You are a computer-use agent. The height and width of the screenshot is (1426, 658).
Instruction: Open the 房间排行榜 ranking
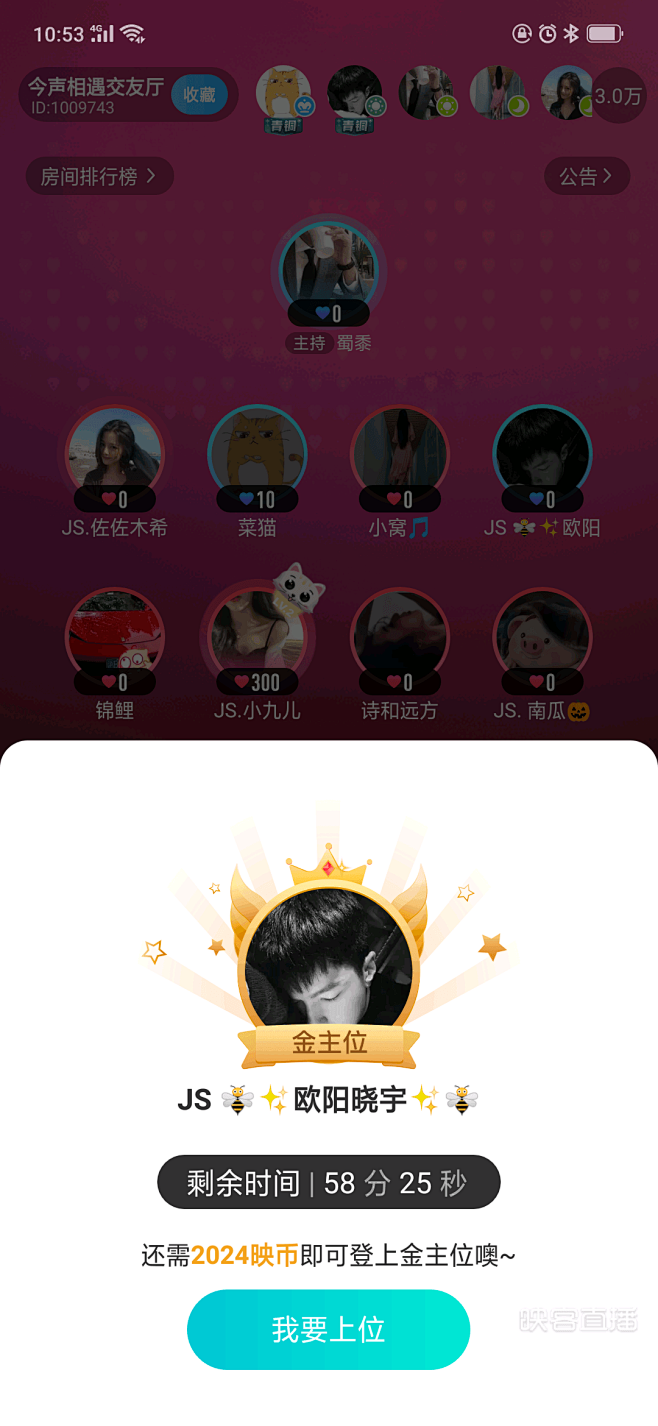(x=99, y=177)
